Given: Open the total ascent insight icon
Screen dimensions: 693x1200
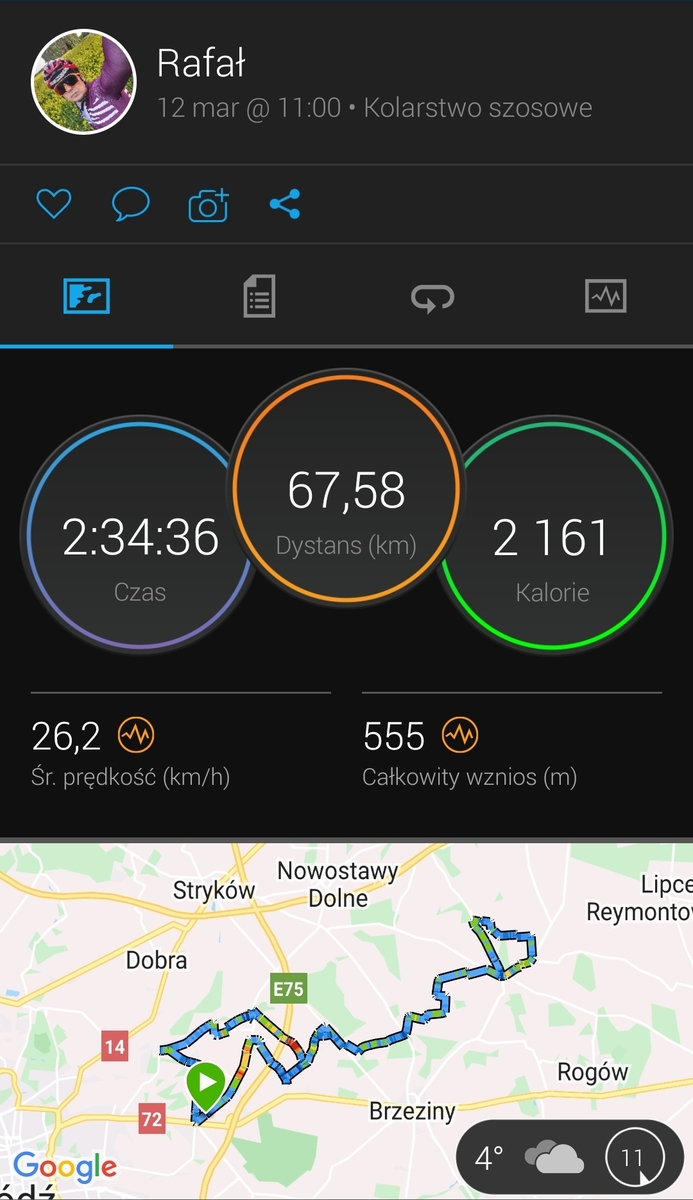Looking at the screenshot, I should 460,737.
